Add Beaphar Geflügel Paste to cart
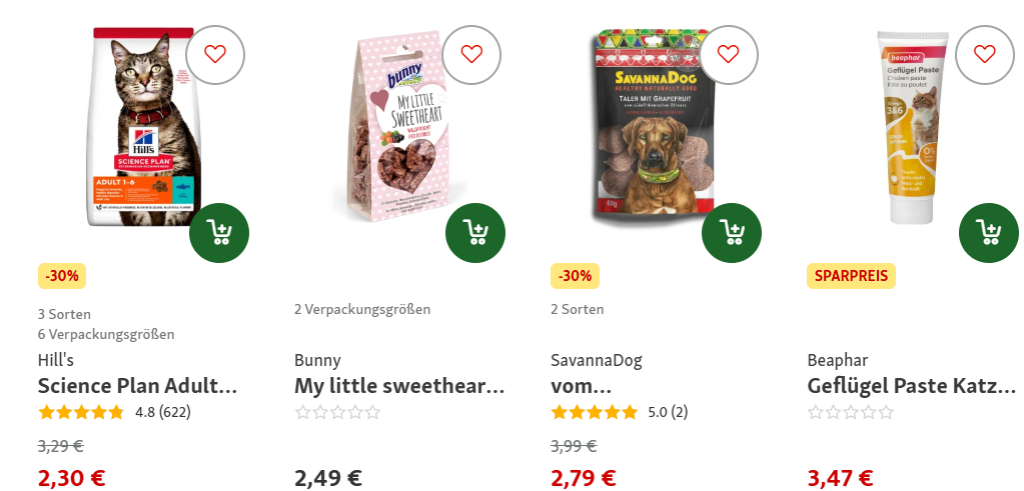Image resolution: width=1024 pixels, height=491 pixels. pyautogui.click(x=989, y=233)
